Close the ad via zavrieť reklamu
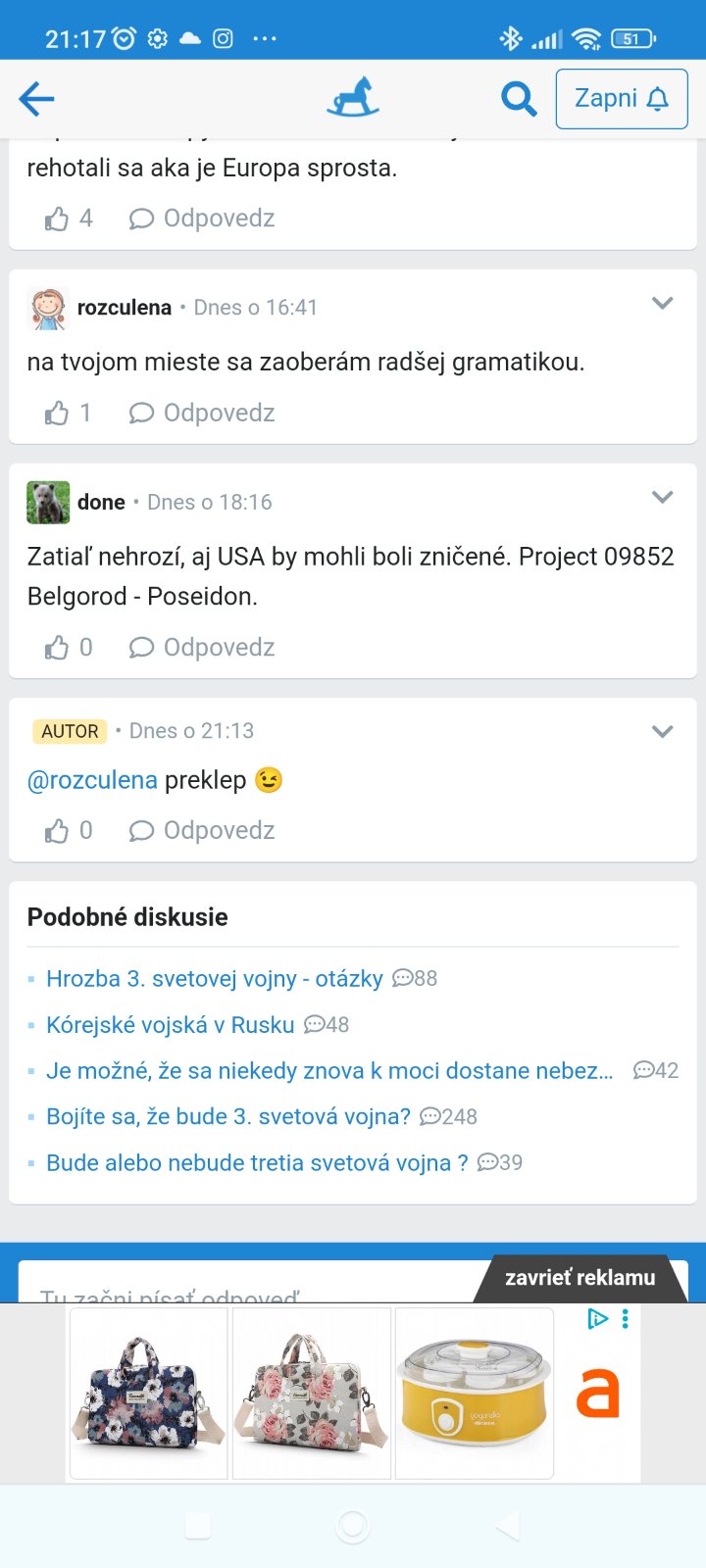The image size is (706, 1568). [x=580, y=1278]
